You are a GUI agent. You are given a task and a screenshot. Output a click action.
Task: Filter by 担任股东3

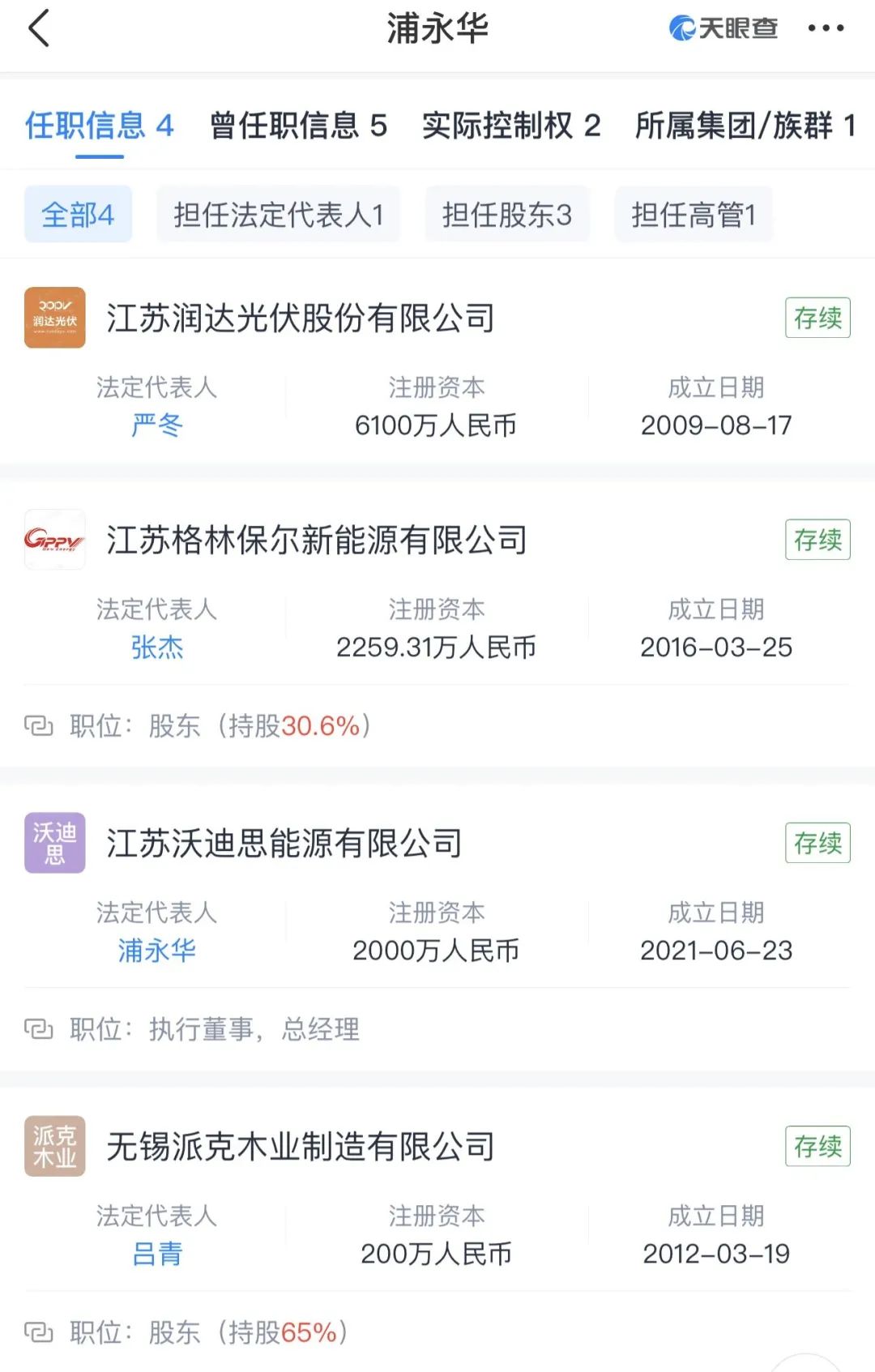(x=507, y=215)
